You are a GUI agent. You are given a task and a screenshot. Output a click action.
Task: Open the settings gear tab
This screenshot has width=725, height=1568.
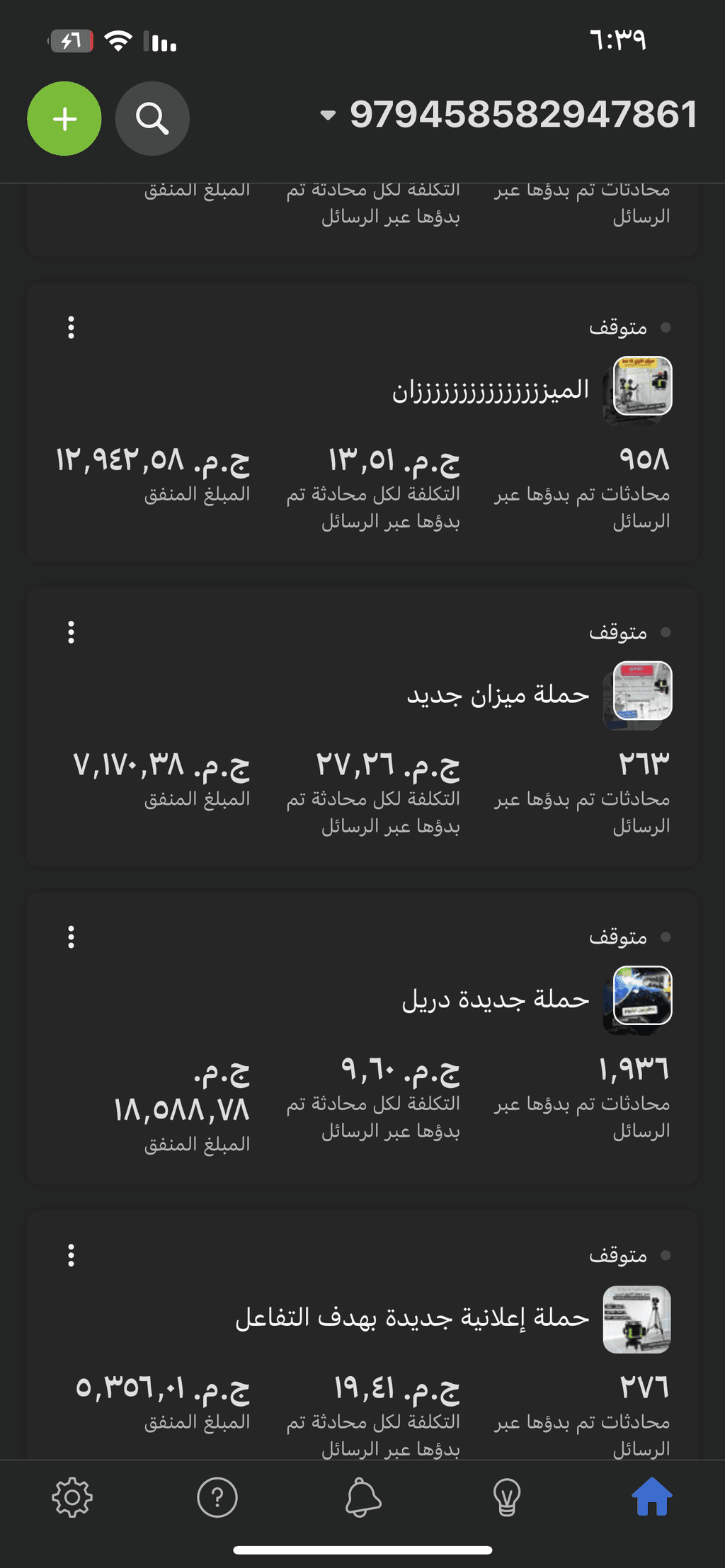tap(72, 1497)
